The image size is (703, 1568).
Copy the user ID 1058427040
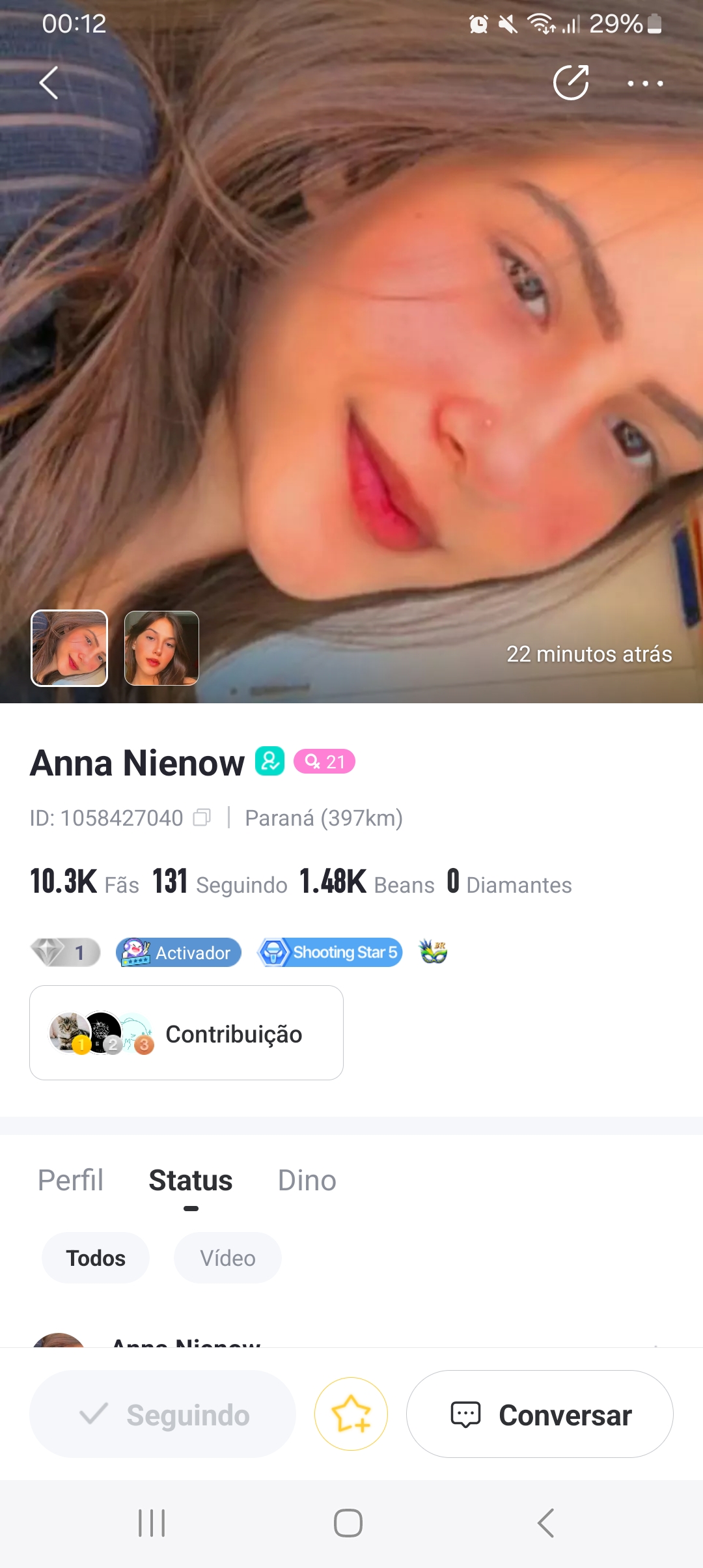(x=202, y=818)
